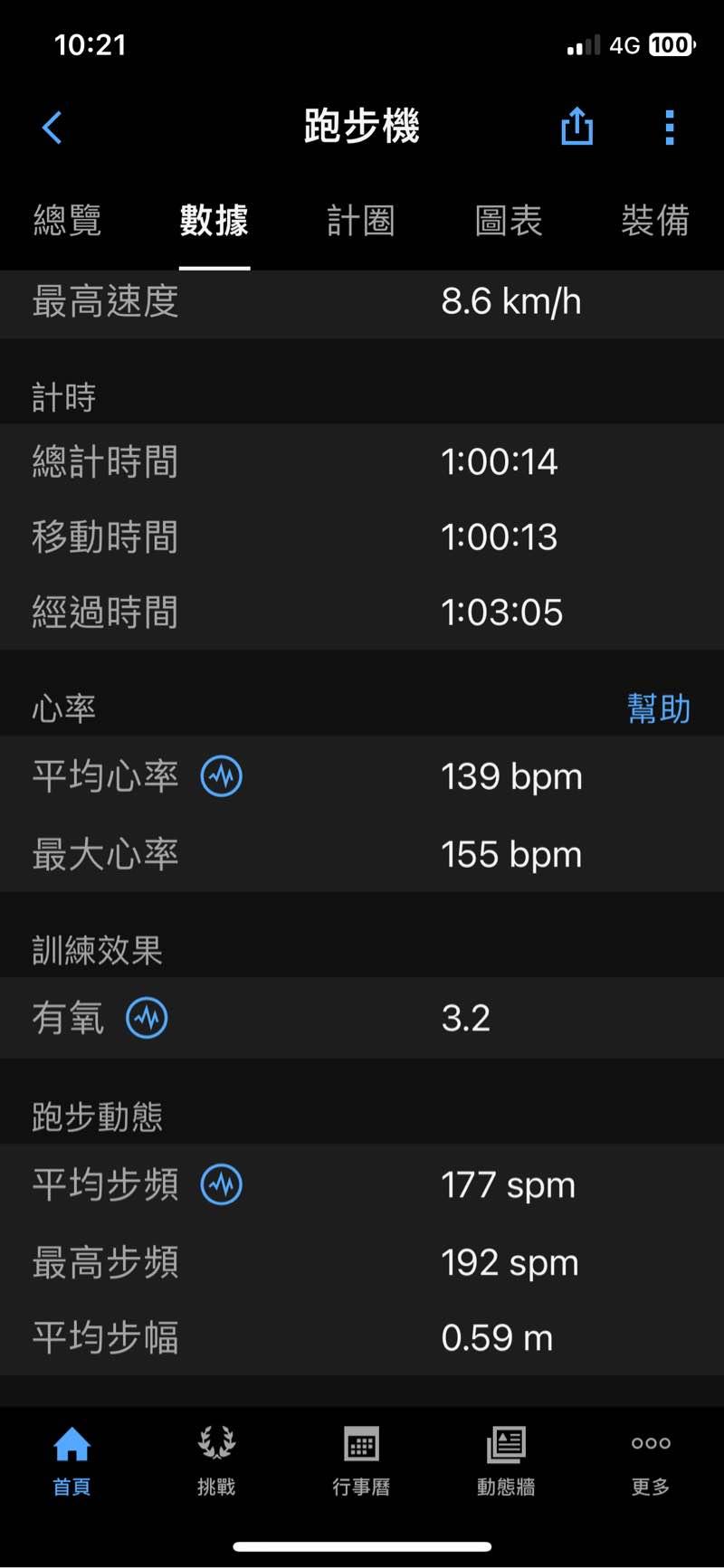Open the 行事曆 calendar tab
The width and height of the screenshot is (724, 1568).
(x=361, y=1459)
